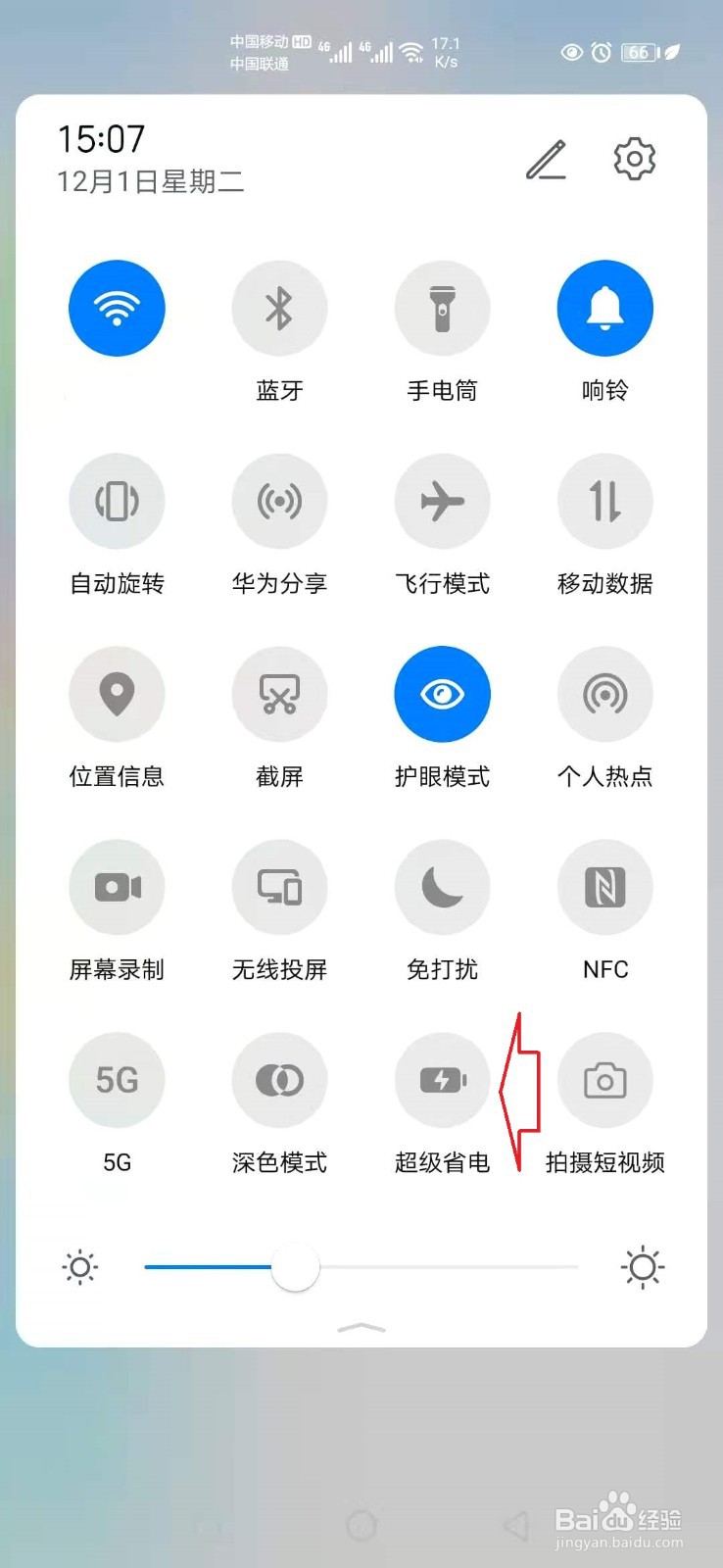The height and width of the screenshot is (1568, 723).
Task: Launch wireless projection 无线投屏
Action: [x=279, y=886]
